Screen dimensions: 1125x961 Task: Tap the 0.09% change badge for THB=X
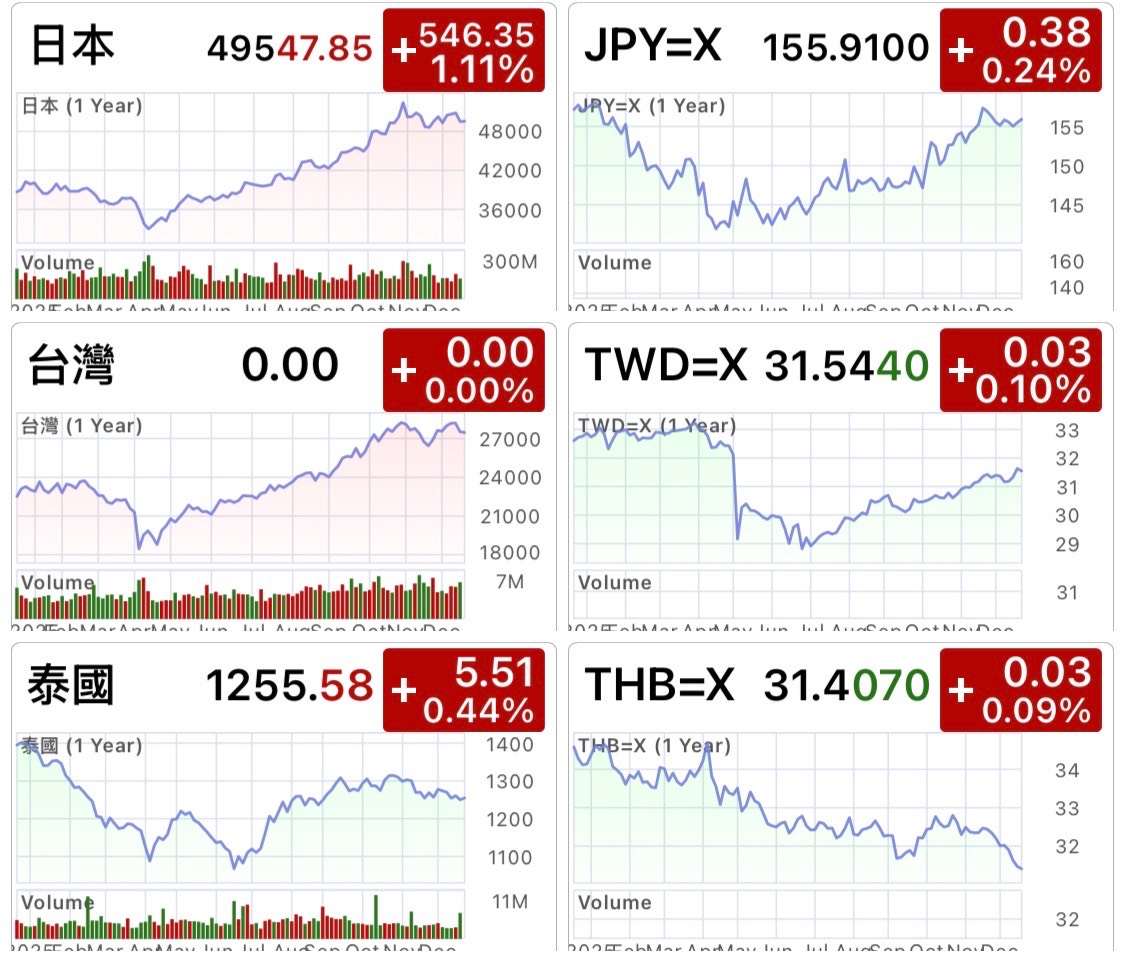(1021, 690)
